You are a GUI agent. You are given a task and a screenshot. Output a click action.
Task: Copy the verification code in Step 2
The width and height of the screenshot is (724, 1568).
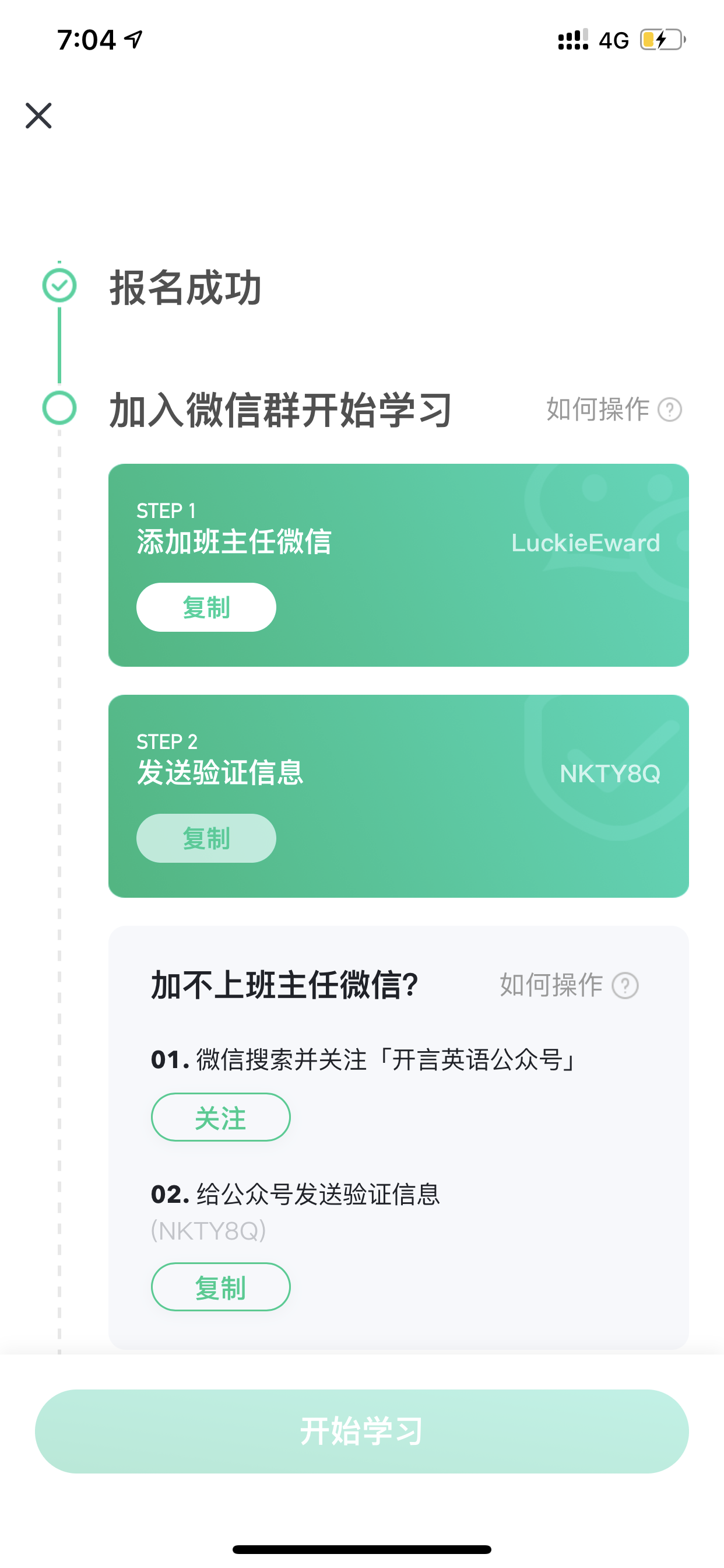[206, 838]
